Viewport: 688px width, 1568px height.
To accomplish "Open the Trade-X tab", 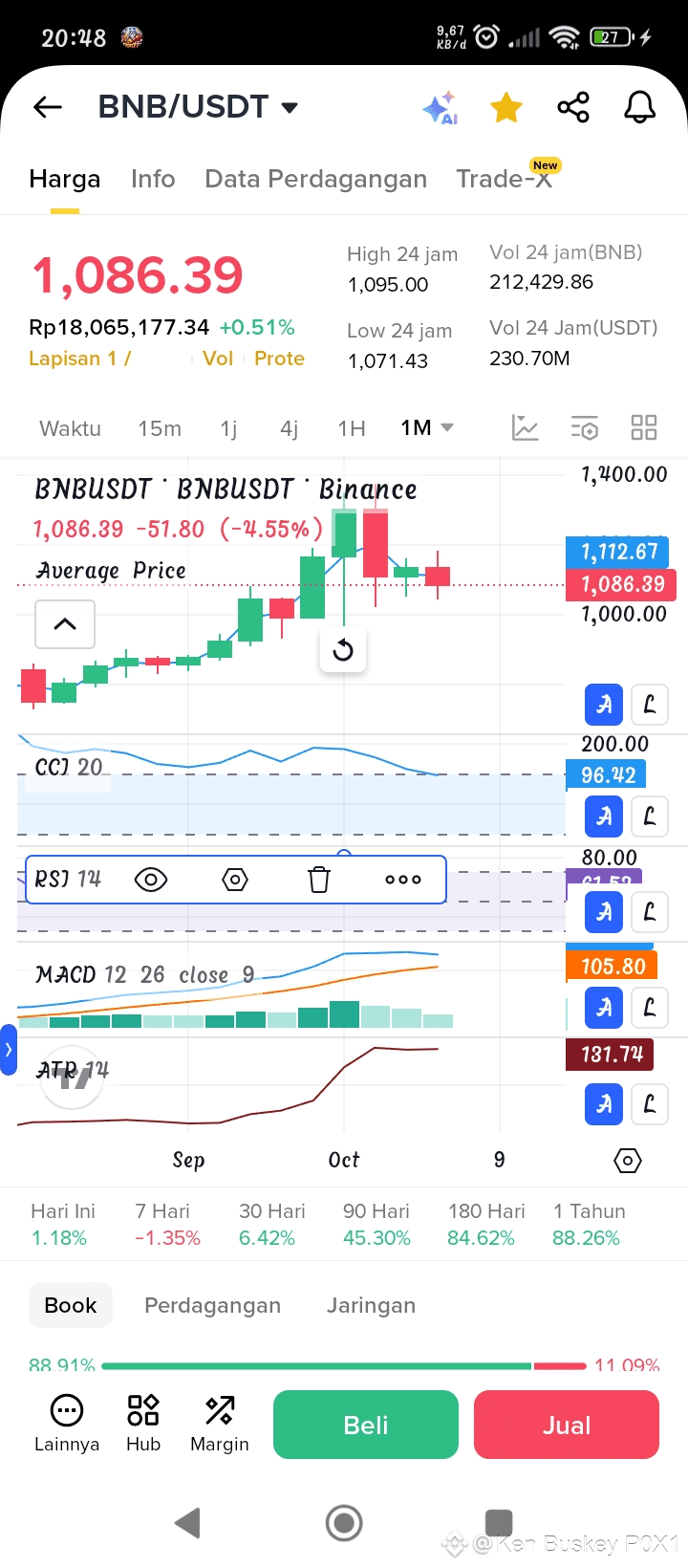I will [x=504, y=179].
